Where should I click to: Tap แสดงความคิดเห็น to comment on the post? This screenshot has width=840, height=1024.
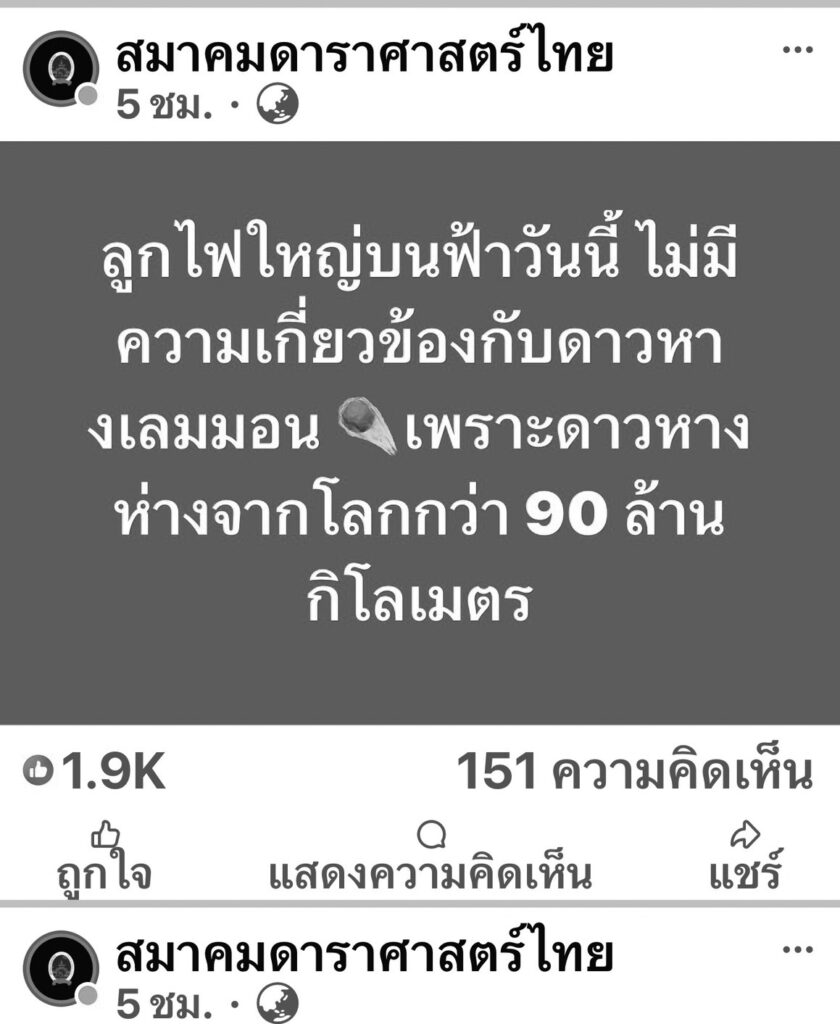(430, 858)
